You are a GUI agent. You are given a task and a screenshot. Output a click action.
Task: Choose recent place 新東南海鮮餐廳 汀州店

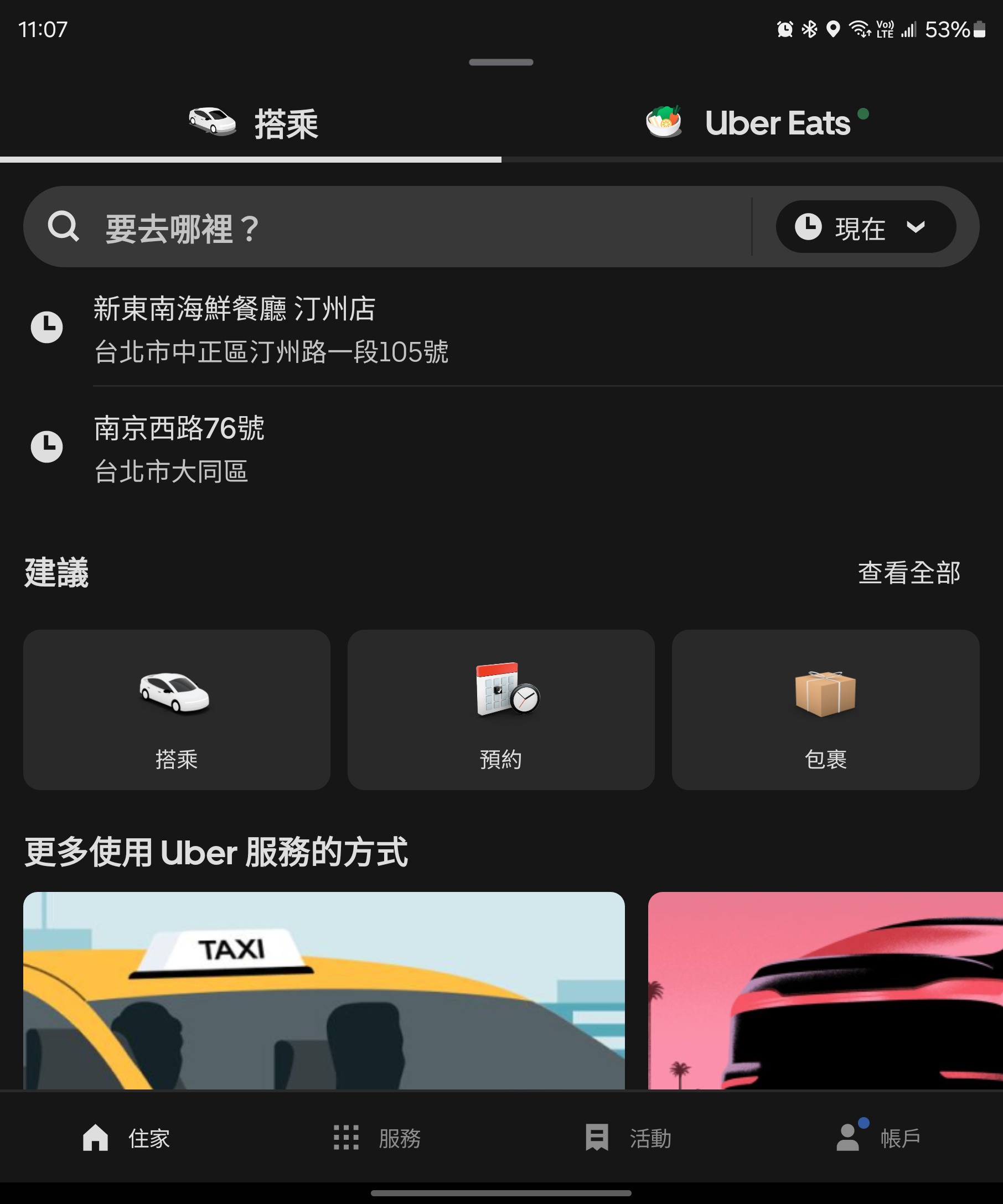pos(270,329)
